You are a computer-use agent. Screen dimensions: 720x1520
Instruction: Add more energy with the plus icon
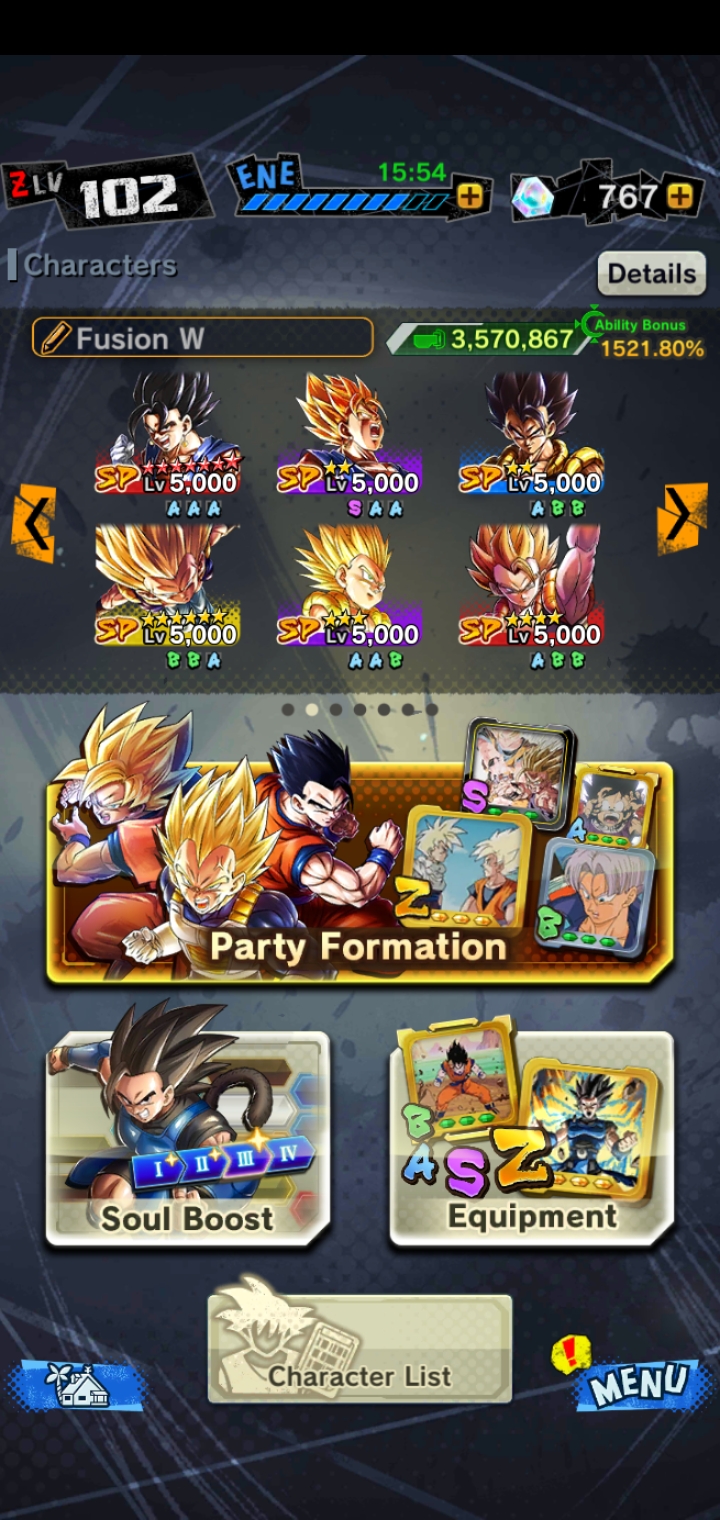[x=470, y=197]
